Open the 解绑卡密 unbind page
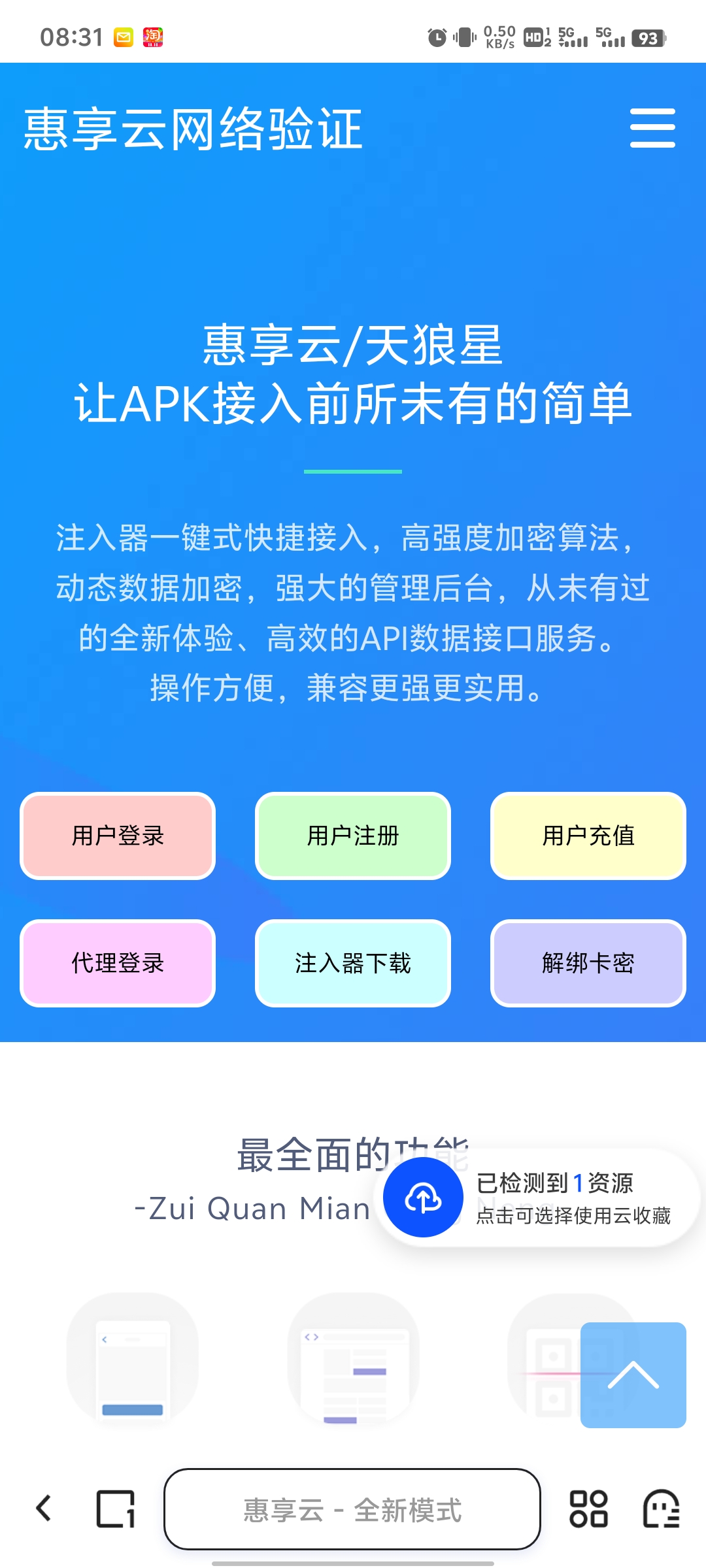 [588, 963]
